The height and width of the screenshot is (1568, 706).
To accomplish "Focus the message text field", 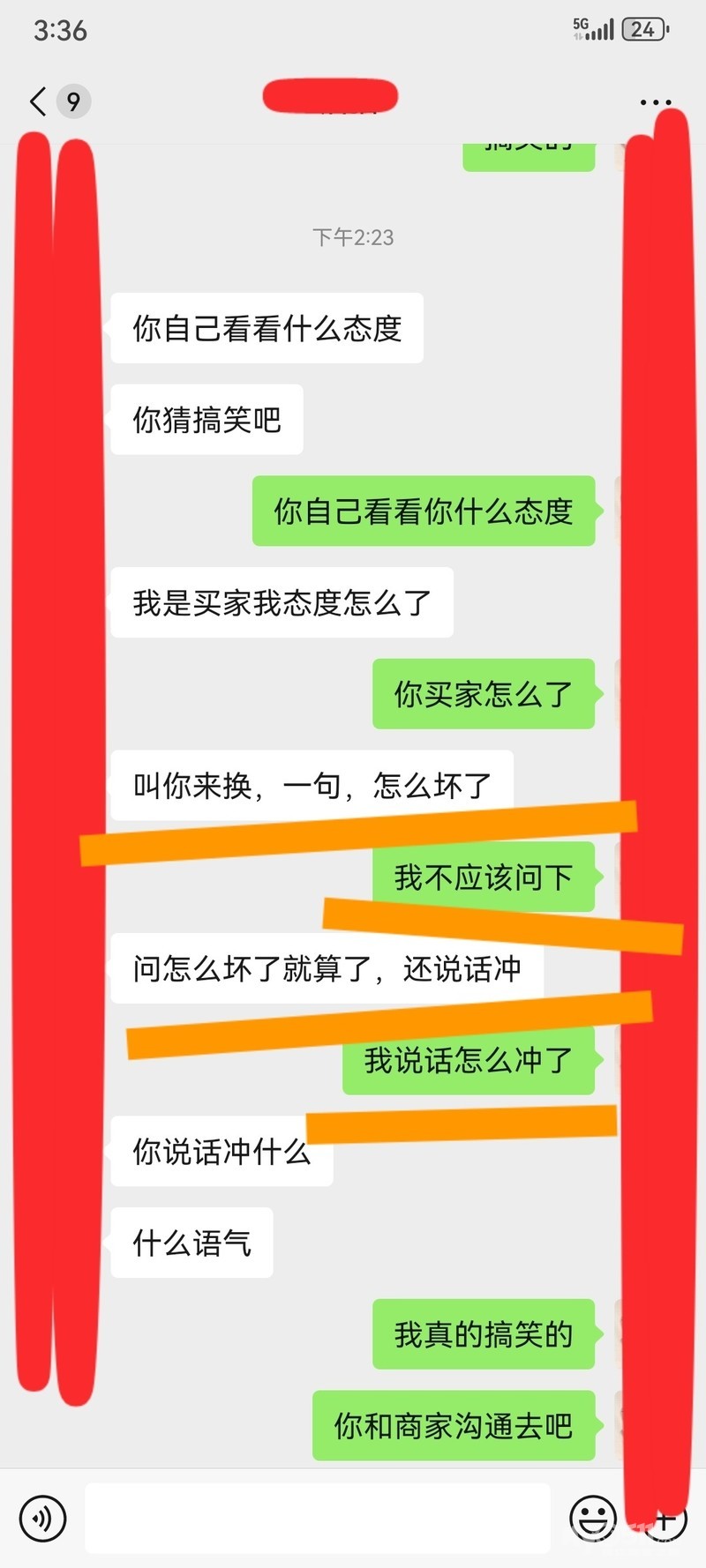I will [318, 1518].
